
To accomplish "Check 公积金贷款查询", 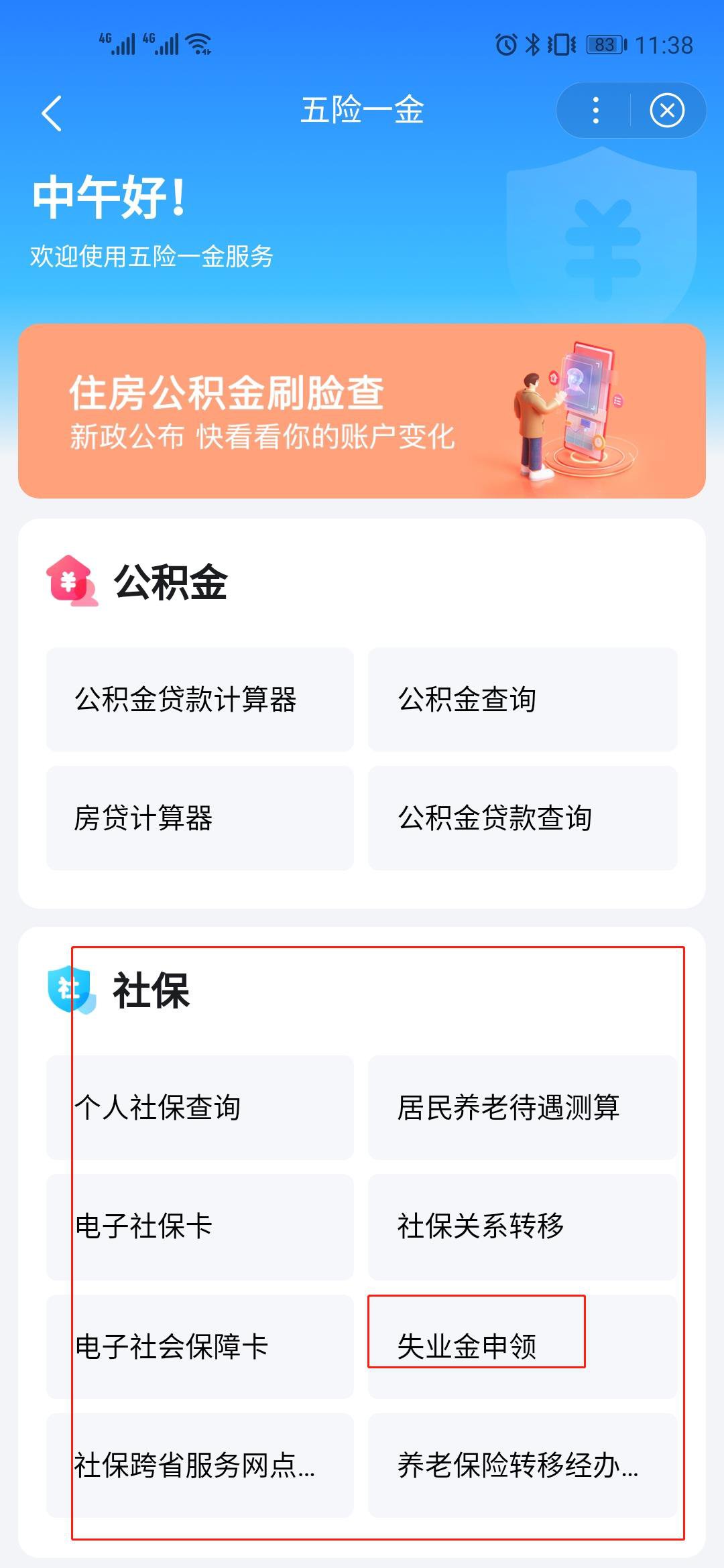I will coord(522,818).
